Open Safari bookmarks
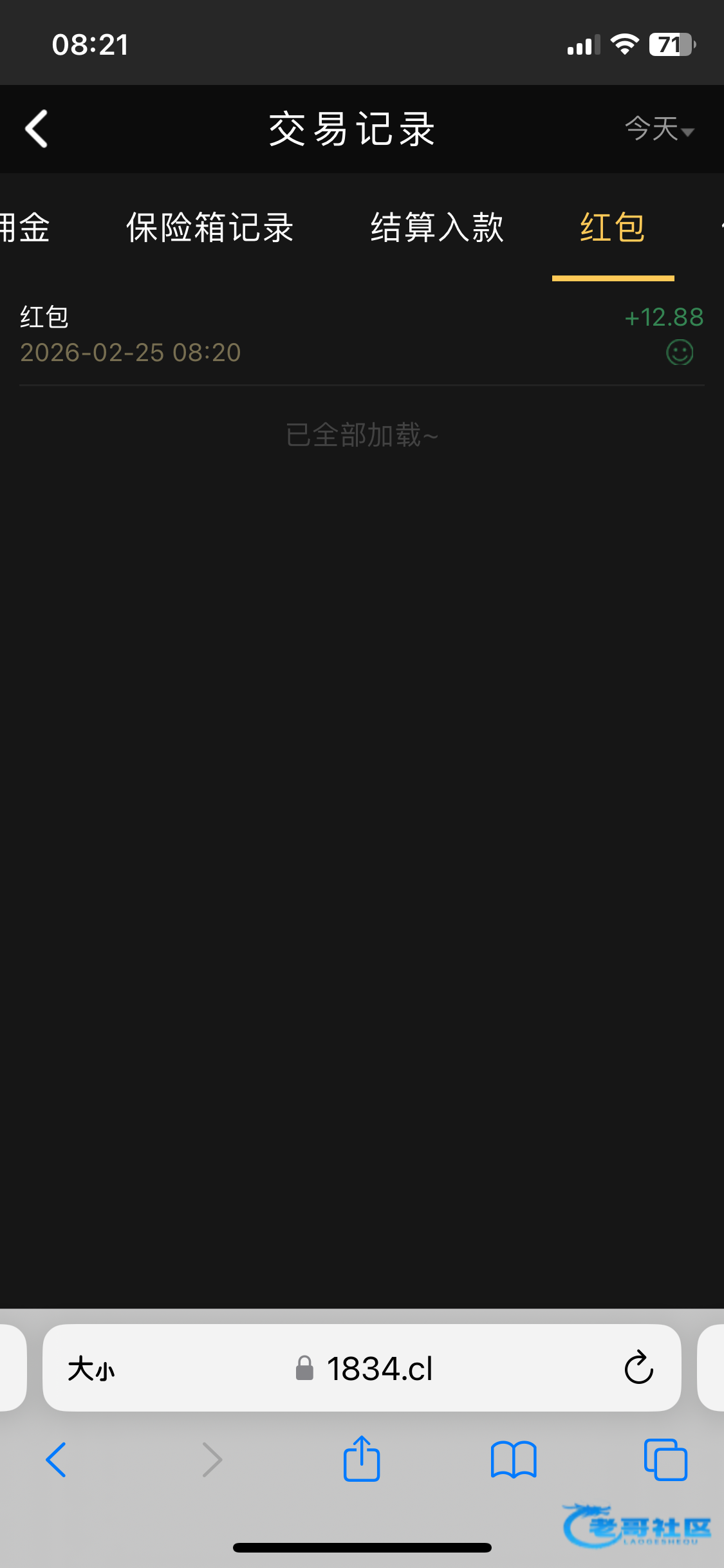 pos(513,1460)
